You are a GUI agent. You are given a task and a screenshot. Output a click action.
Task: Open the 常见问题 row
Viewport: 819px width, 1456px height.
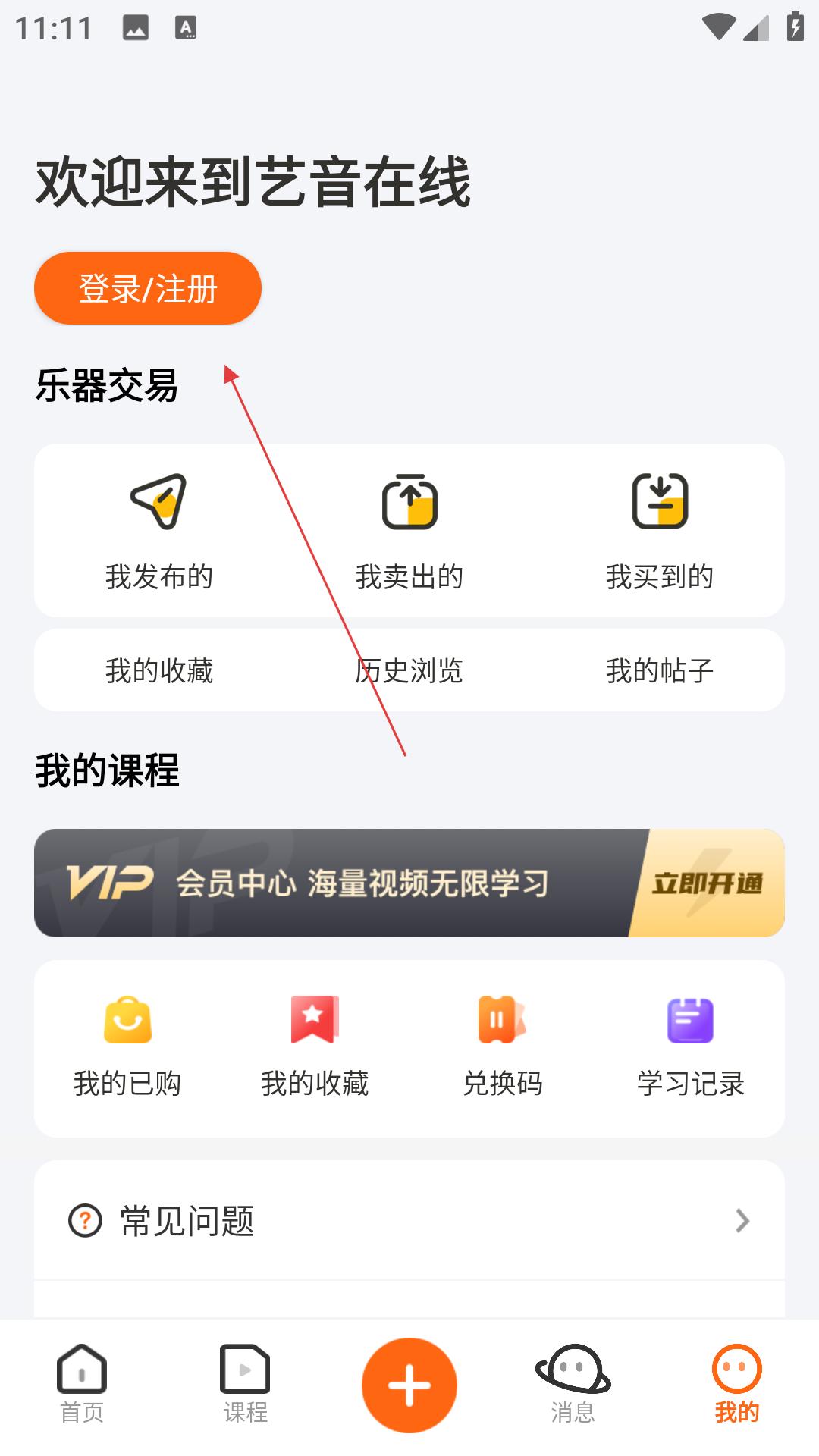(x=409, y=1220)
